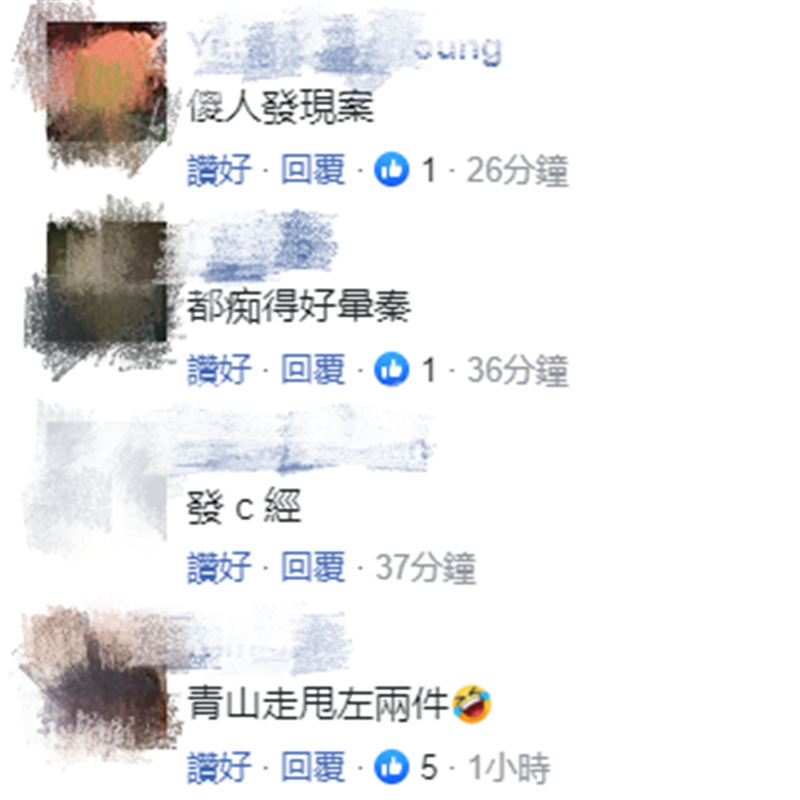Like the comment 都痴得好暈秦

point(219,371)
